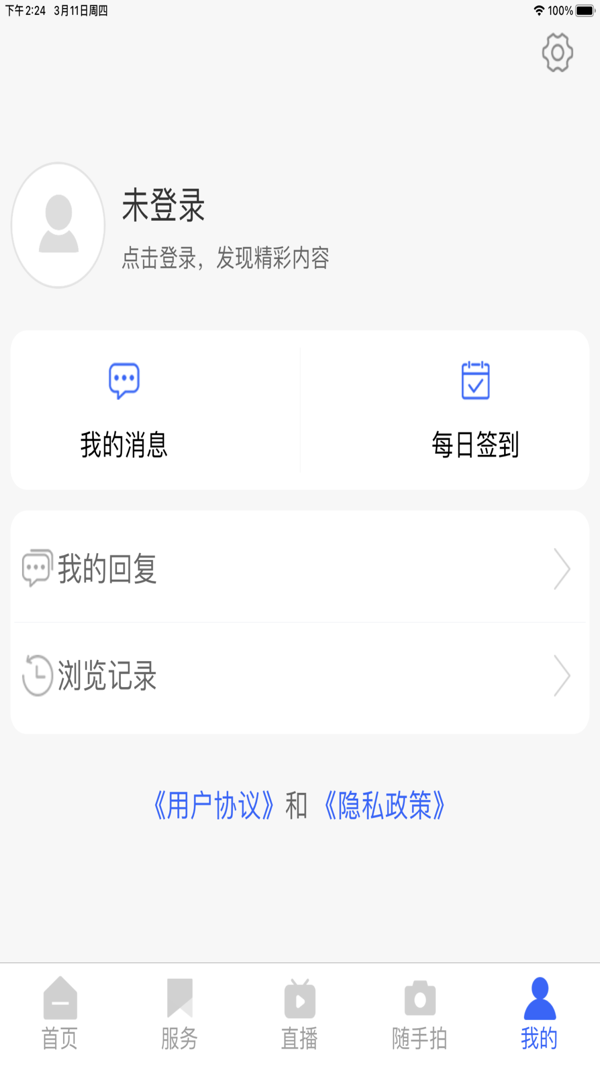Switch to the 首页 tab
Image resolution: width=600 pixels, height=1067 pixels.
(x=60, y=1013)
